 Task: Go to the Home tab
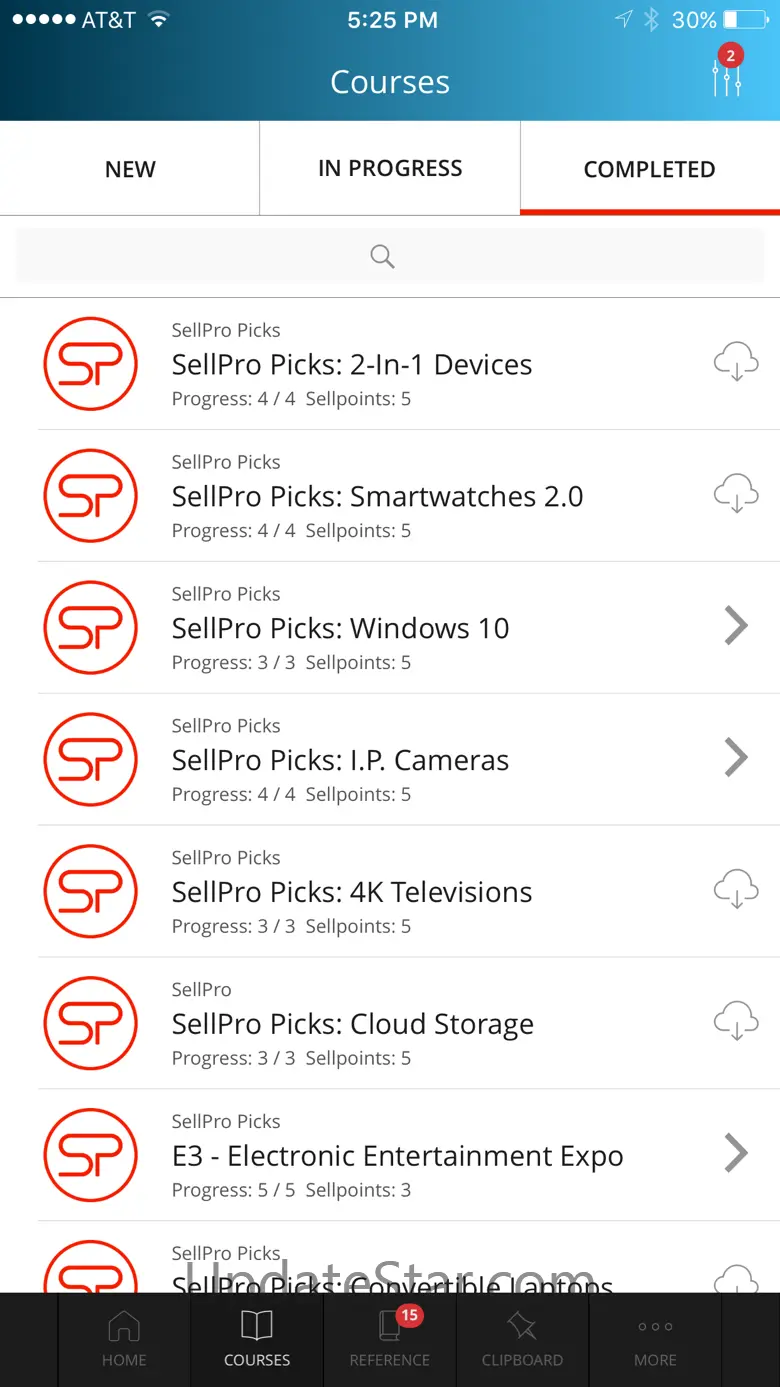[124, 1339]
